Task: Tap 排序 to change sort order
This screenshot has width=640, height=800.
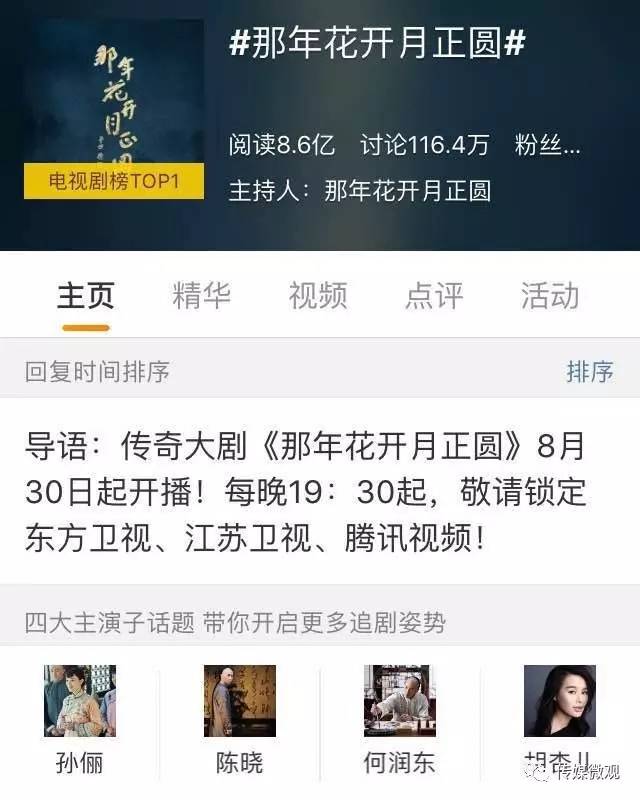Action: point(589,372)
